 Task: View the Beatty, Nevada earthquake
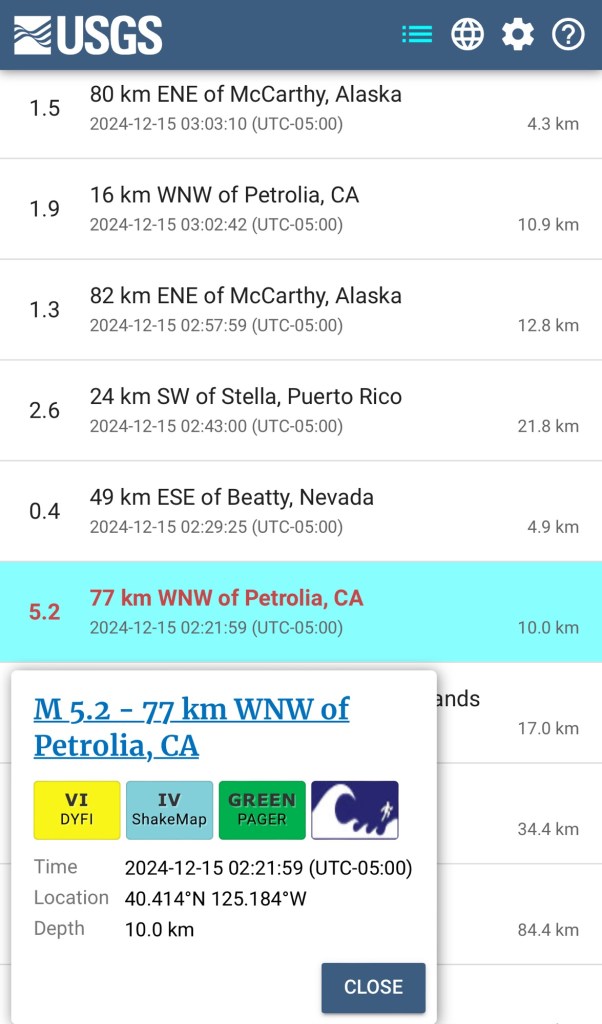pyautogui.click(x=300, y=511)
